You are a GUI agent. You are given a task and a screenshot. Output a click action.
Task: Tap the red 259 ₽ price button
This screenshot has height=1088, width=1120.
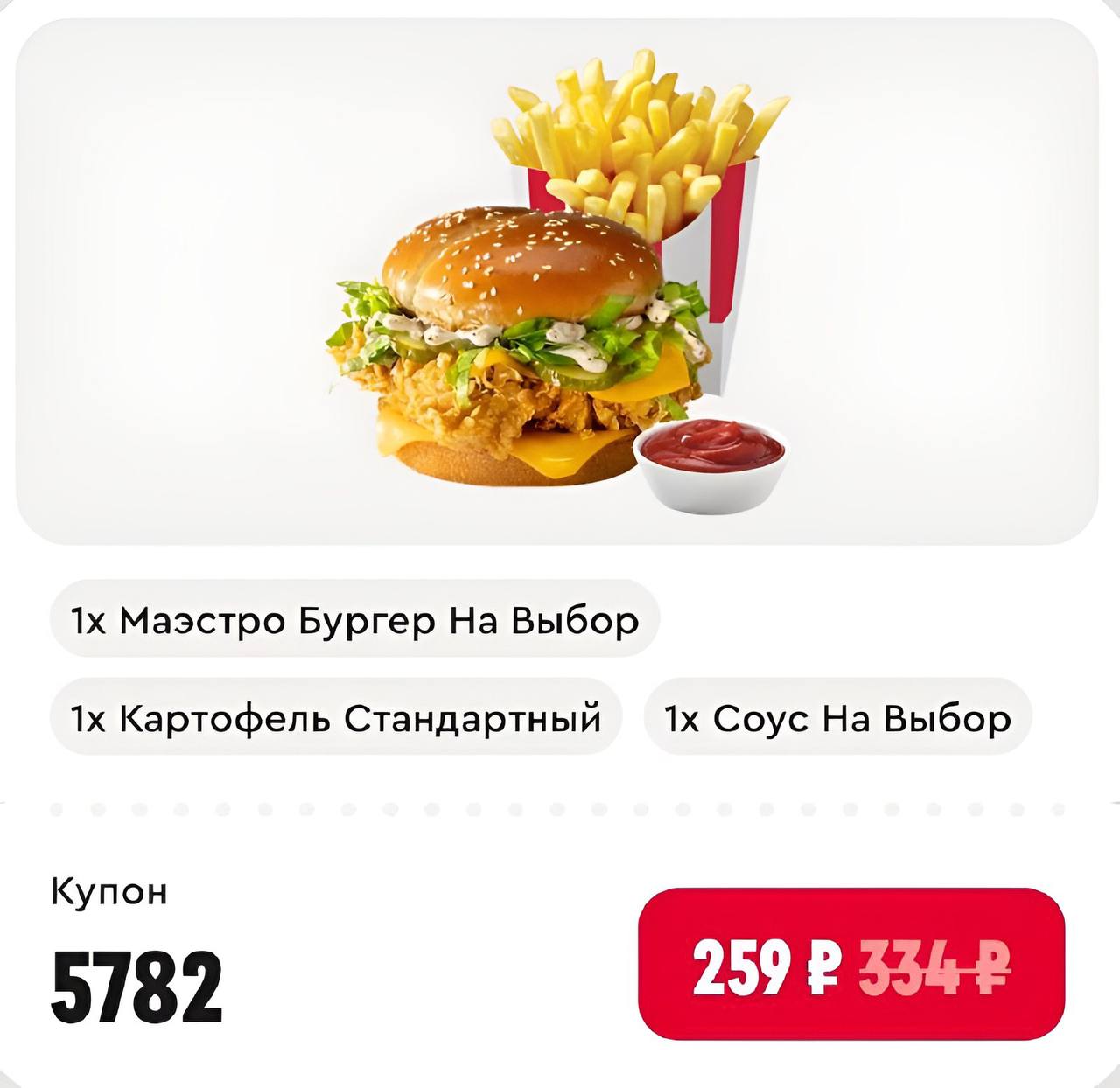pyautogui.click(x=850, y=964)
